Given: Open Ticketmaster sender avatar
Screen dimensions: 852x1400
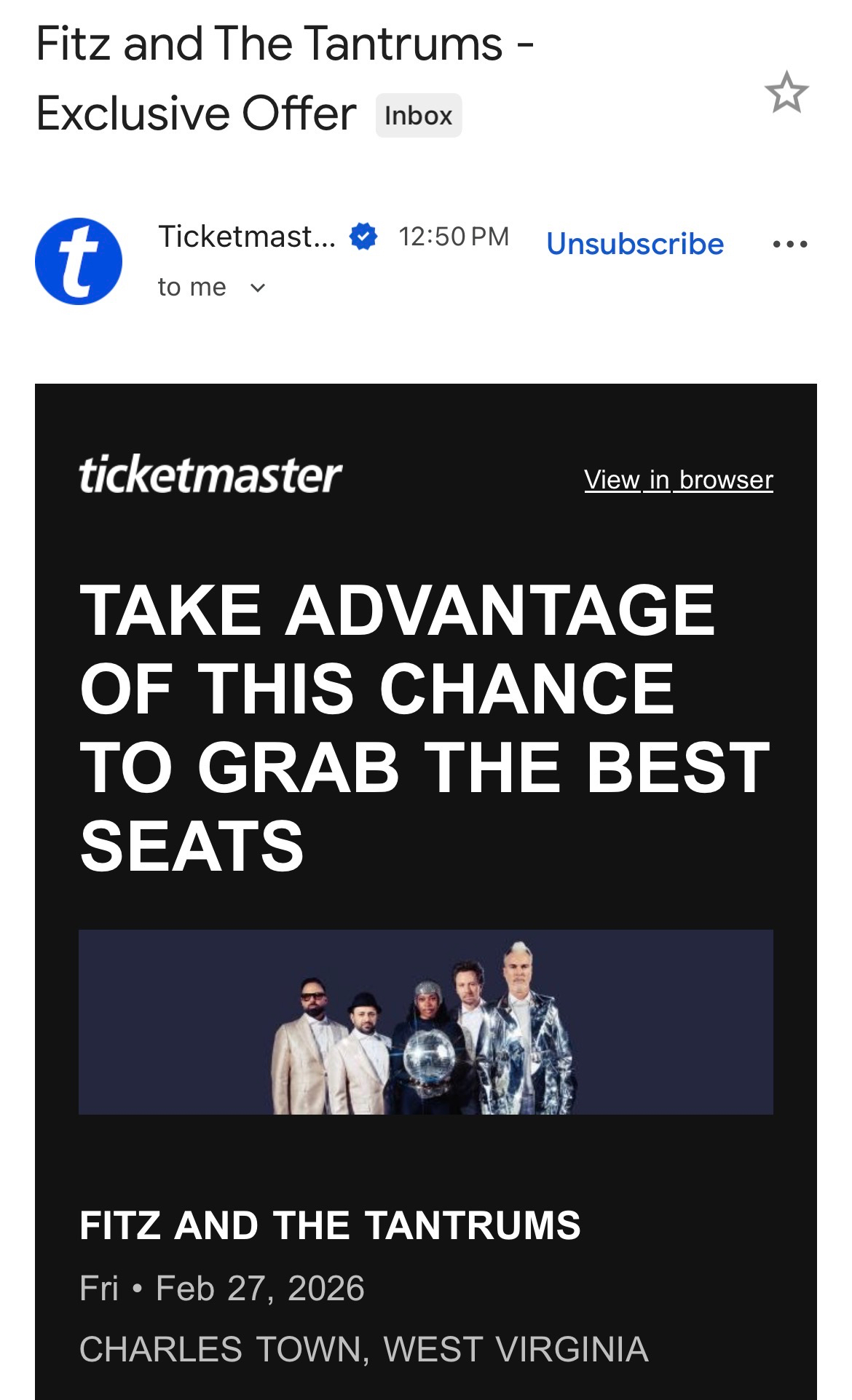Looking at the screenshot, I should click(x=79, y=261).
